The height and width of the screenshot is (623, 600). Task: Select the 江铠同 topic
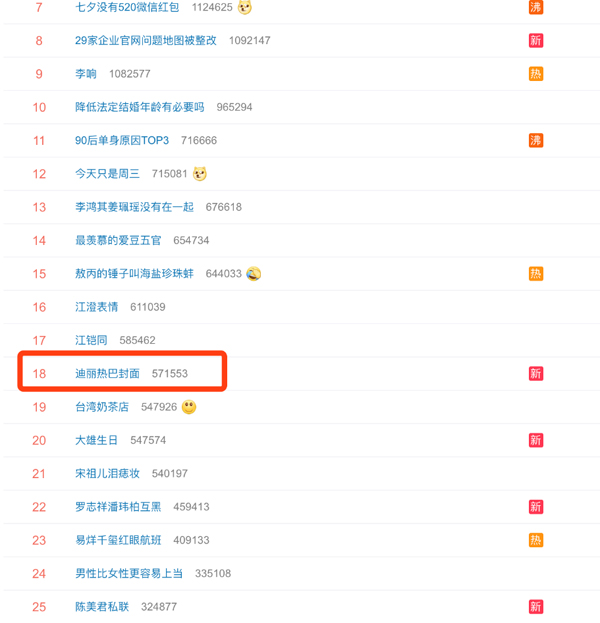coord(91,341)
